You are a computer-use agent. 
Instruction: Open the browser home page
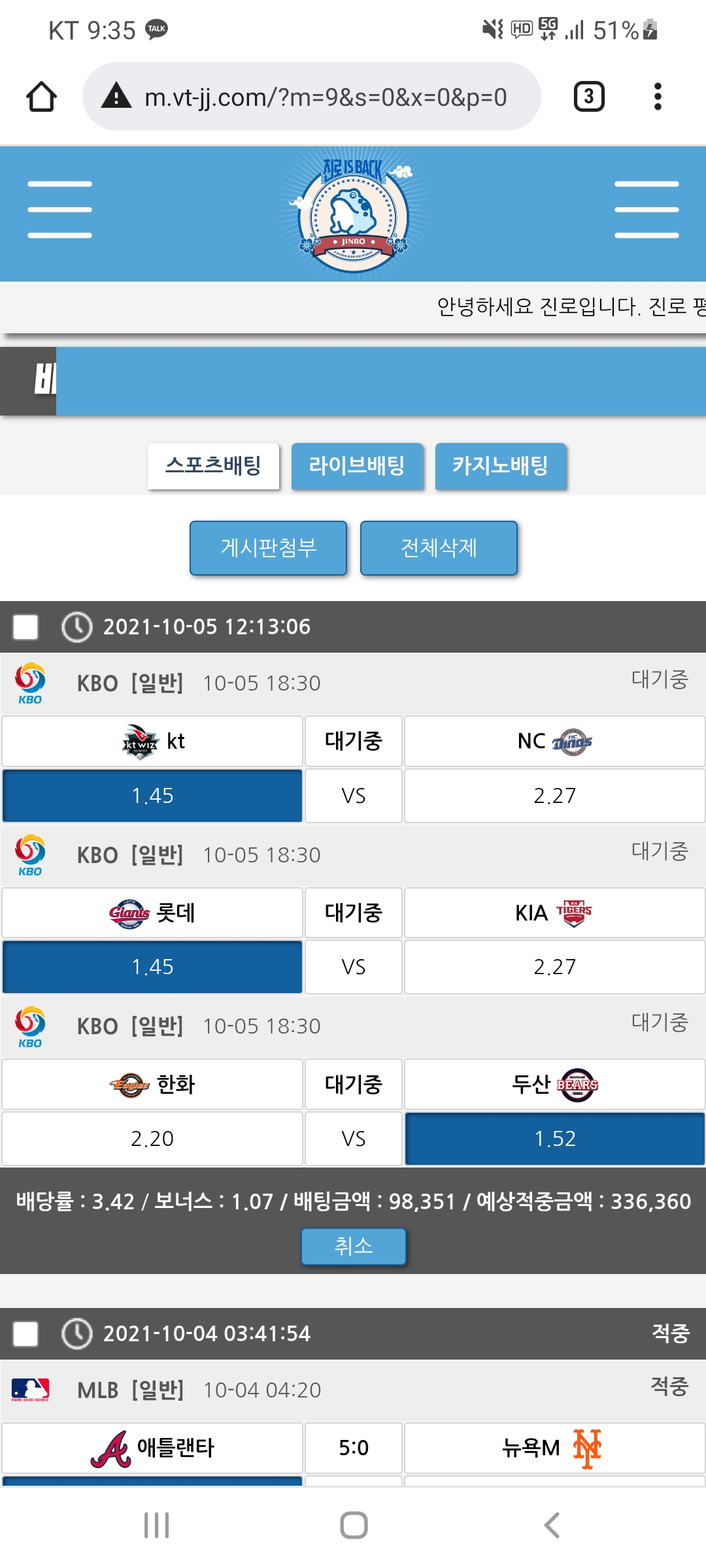click(41, 97)
